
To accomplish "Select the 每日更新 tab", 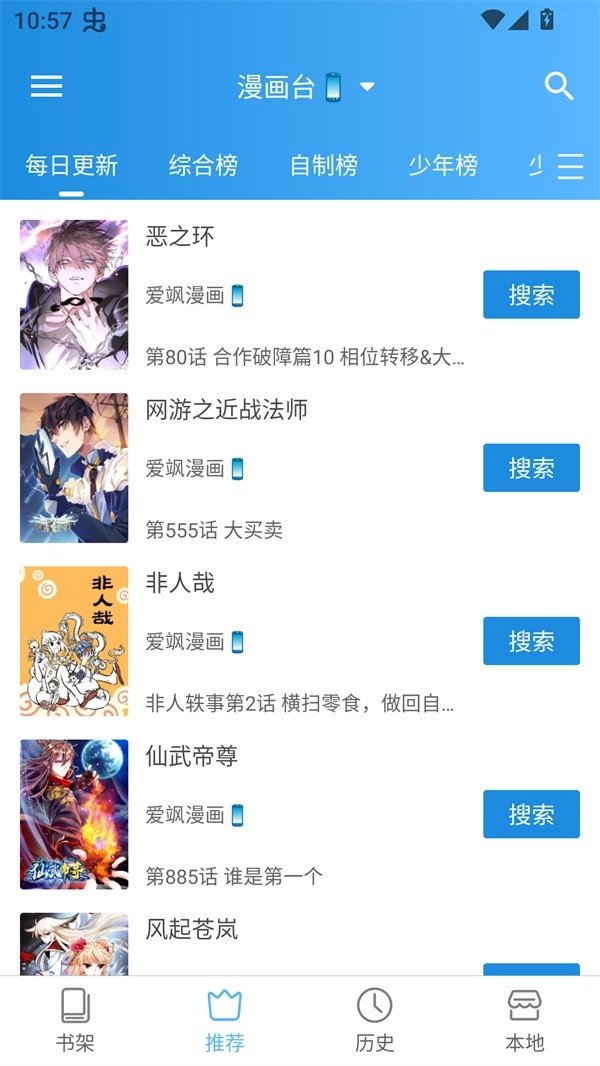I will point(71,166).
